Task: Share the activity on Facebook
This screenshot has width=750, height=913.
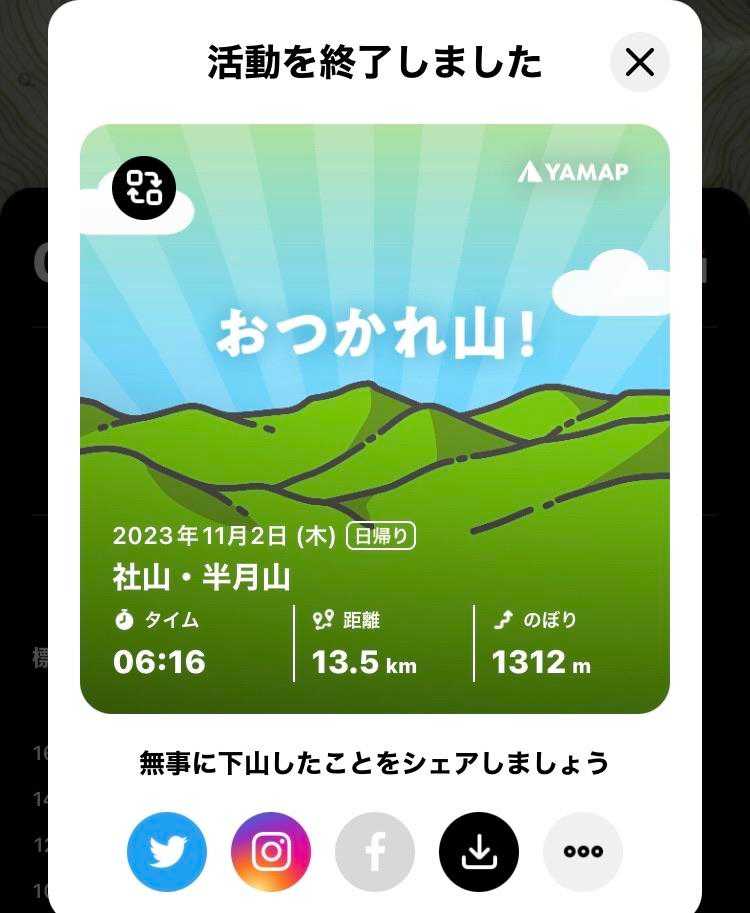Action: click(375, 852)
